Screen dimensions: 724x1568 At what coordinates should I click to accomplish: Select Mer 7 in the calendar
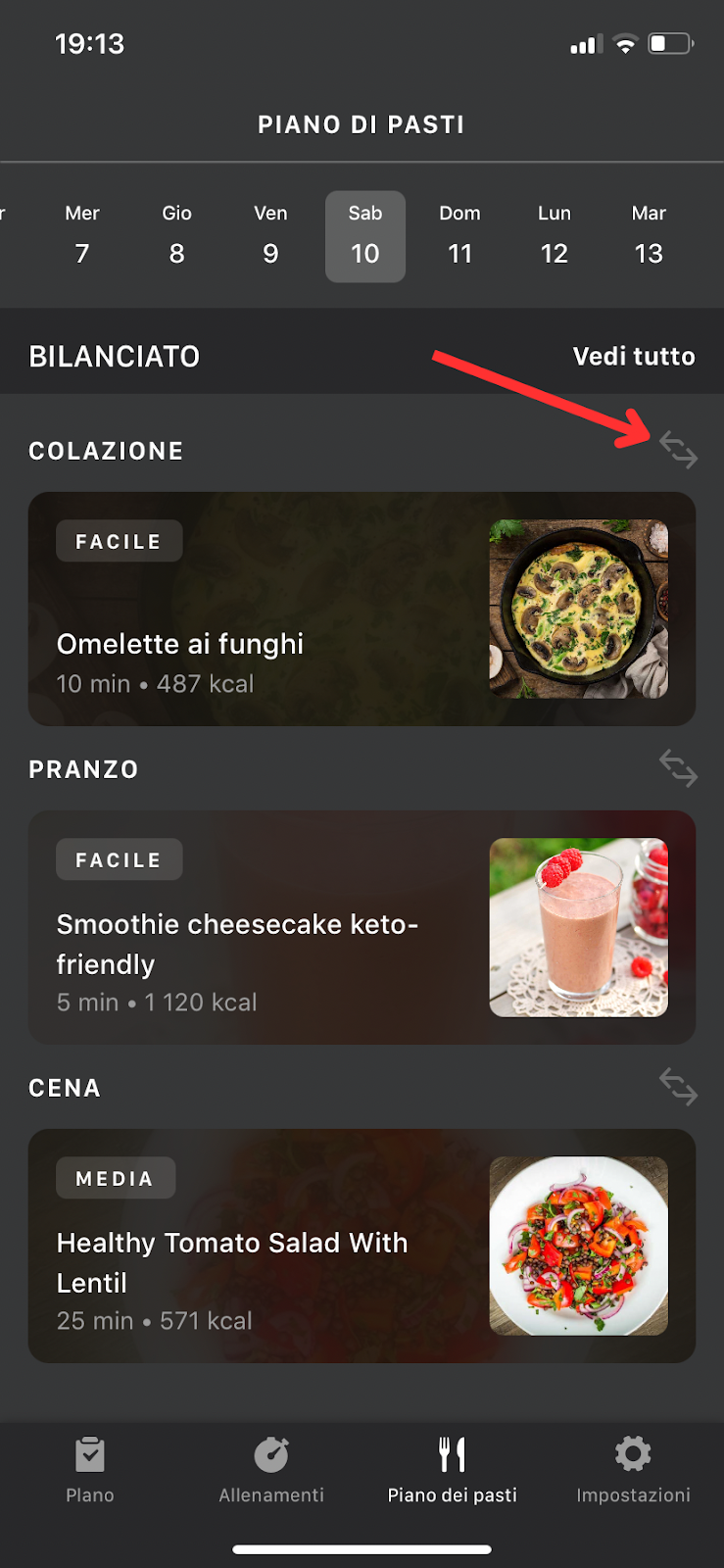pos(82,236)
